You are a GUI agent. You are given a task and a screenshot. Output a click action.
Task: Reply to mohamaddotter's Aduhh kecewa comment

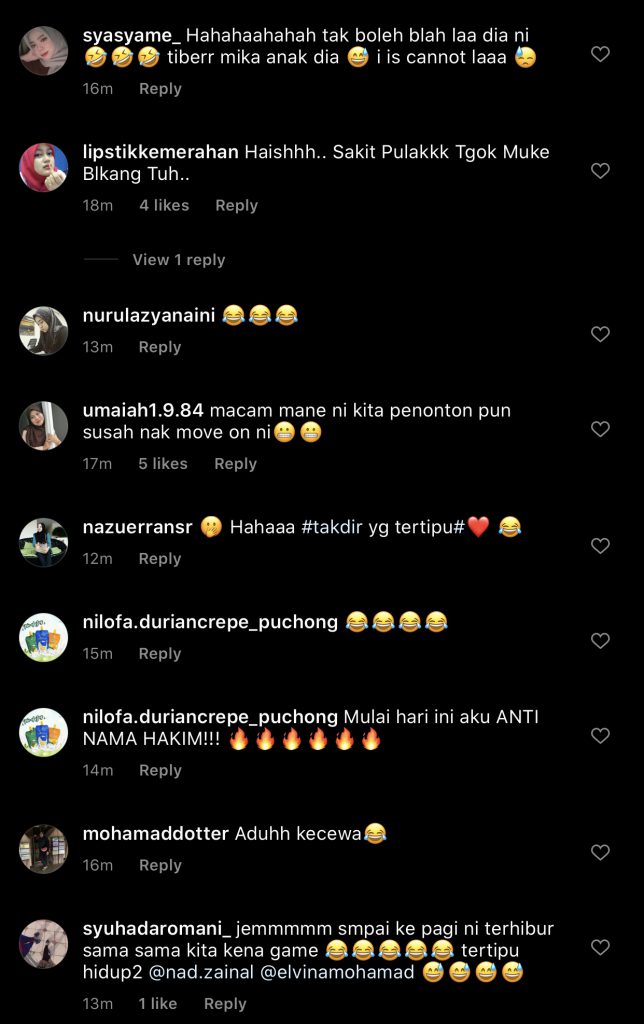click(160, 865)
